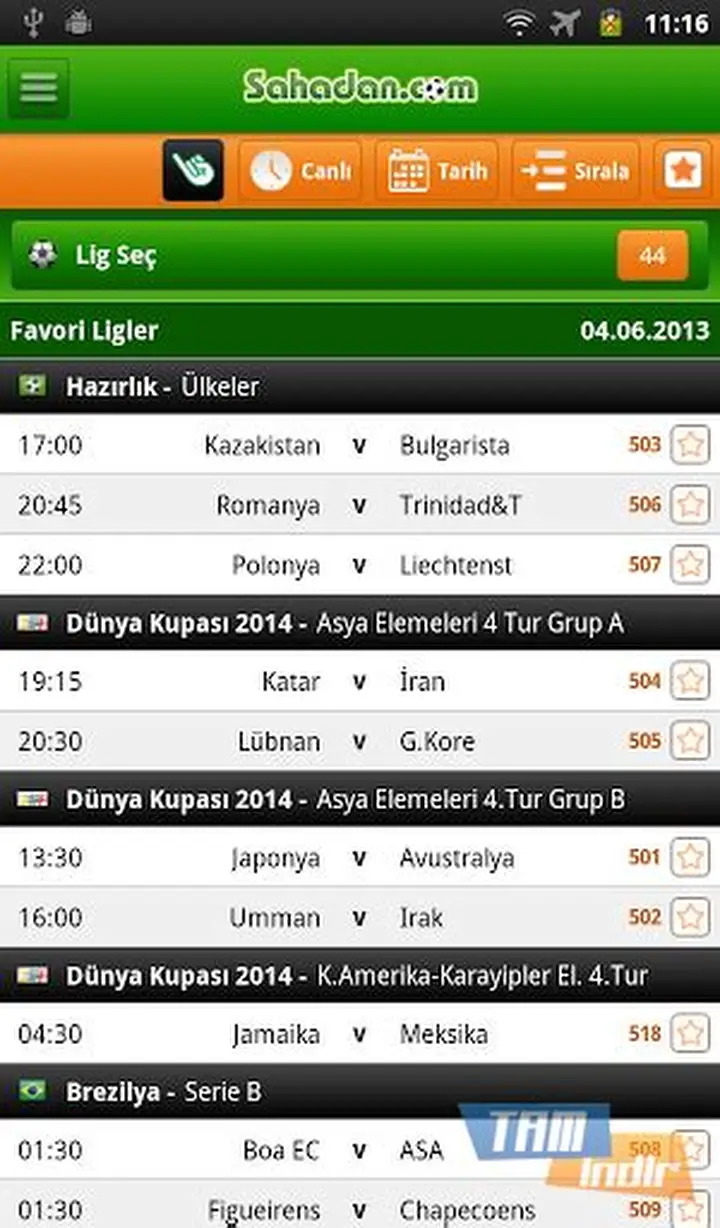
Task: Open favorites via the star icon in toolbar
Action: pos(683,170)
